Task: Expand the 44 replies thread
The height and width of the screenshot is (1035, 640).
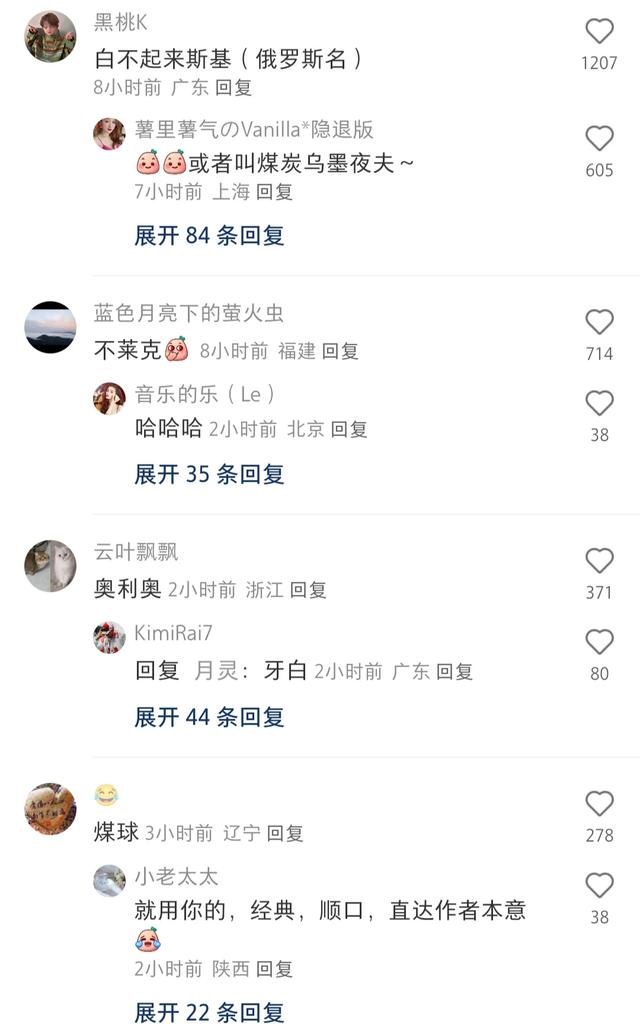Action: point(209,717)
